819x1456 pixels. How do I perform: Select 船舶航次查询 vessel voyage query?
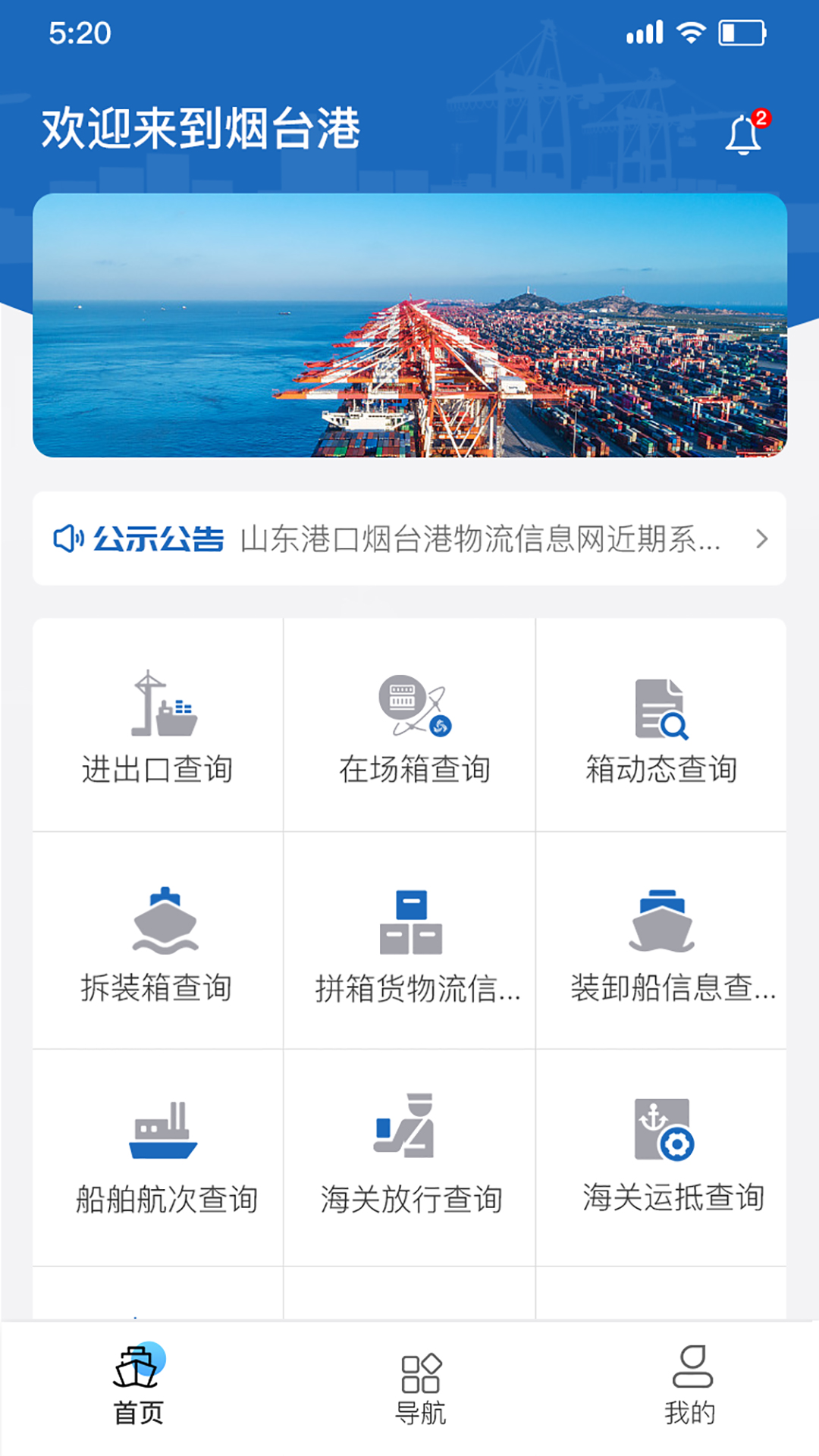pyautogui.click(x=158, y=1158)
